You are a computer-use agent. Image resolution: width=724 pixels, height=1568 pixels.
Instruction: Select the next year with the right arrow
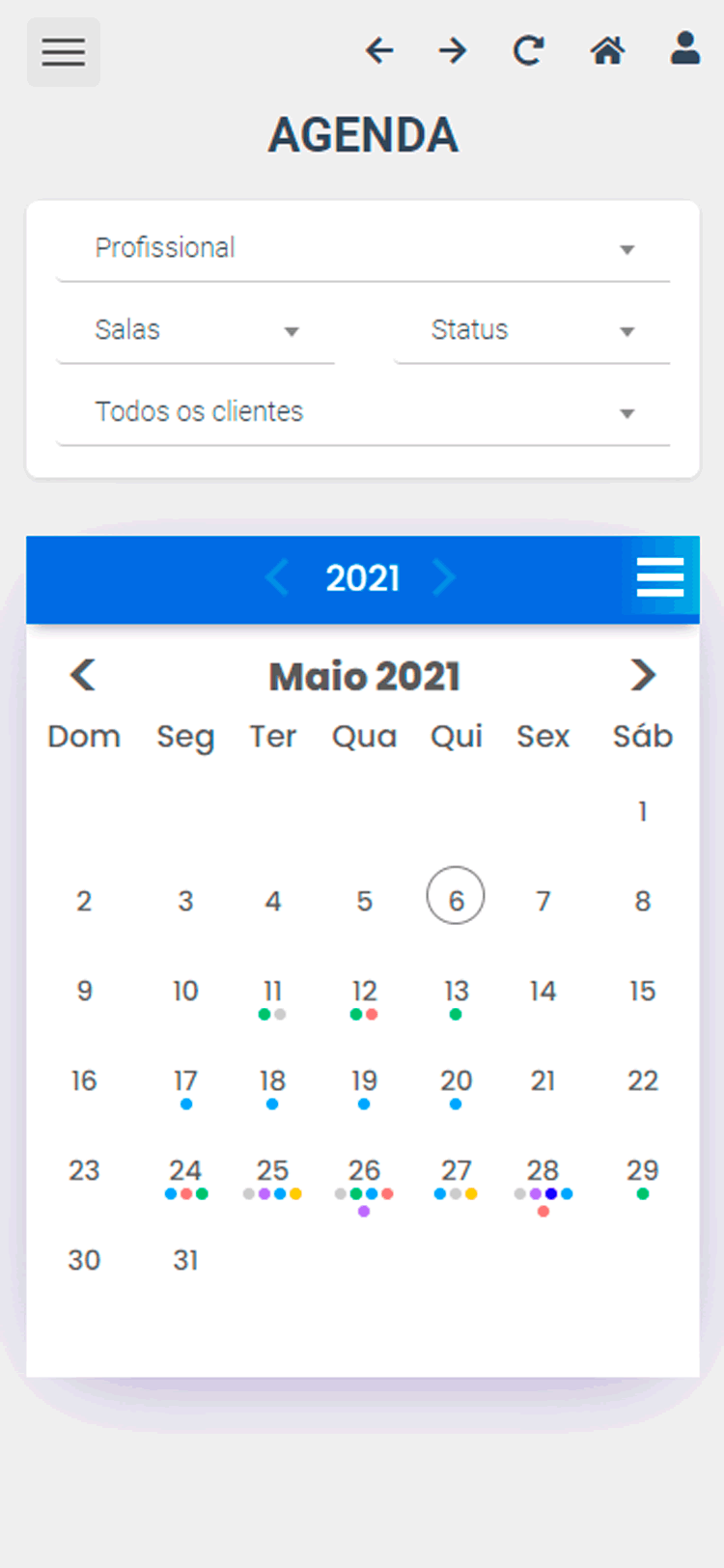[x=445, y=577]
